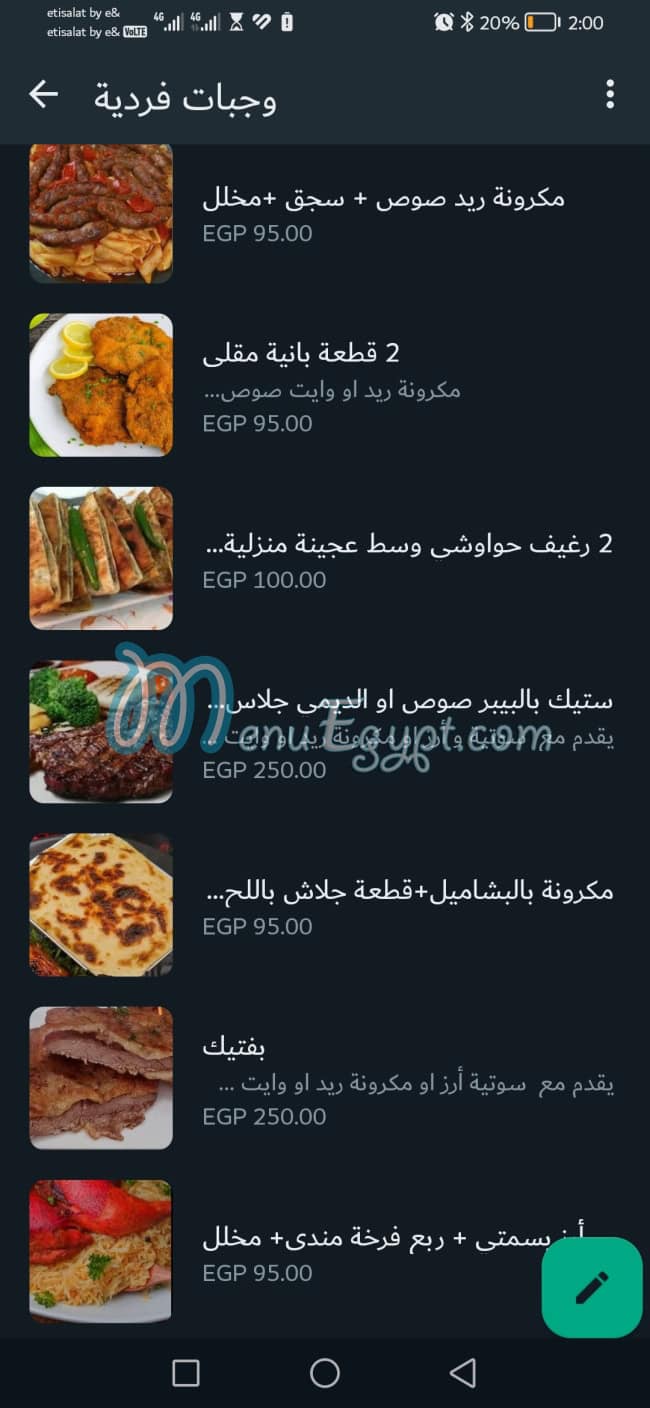The height and width of the screenshot is (1408, 650).
Task: Open recent apps from the navigation bar
Action: (x=186, y=1373)
